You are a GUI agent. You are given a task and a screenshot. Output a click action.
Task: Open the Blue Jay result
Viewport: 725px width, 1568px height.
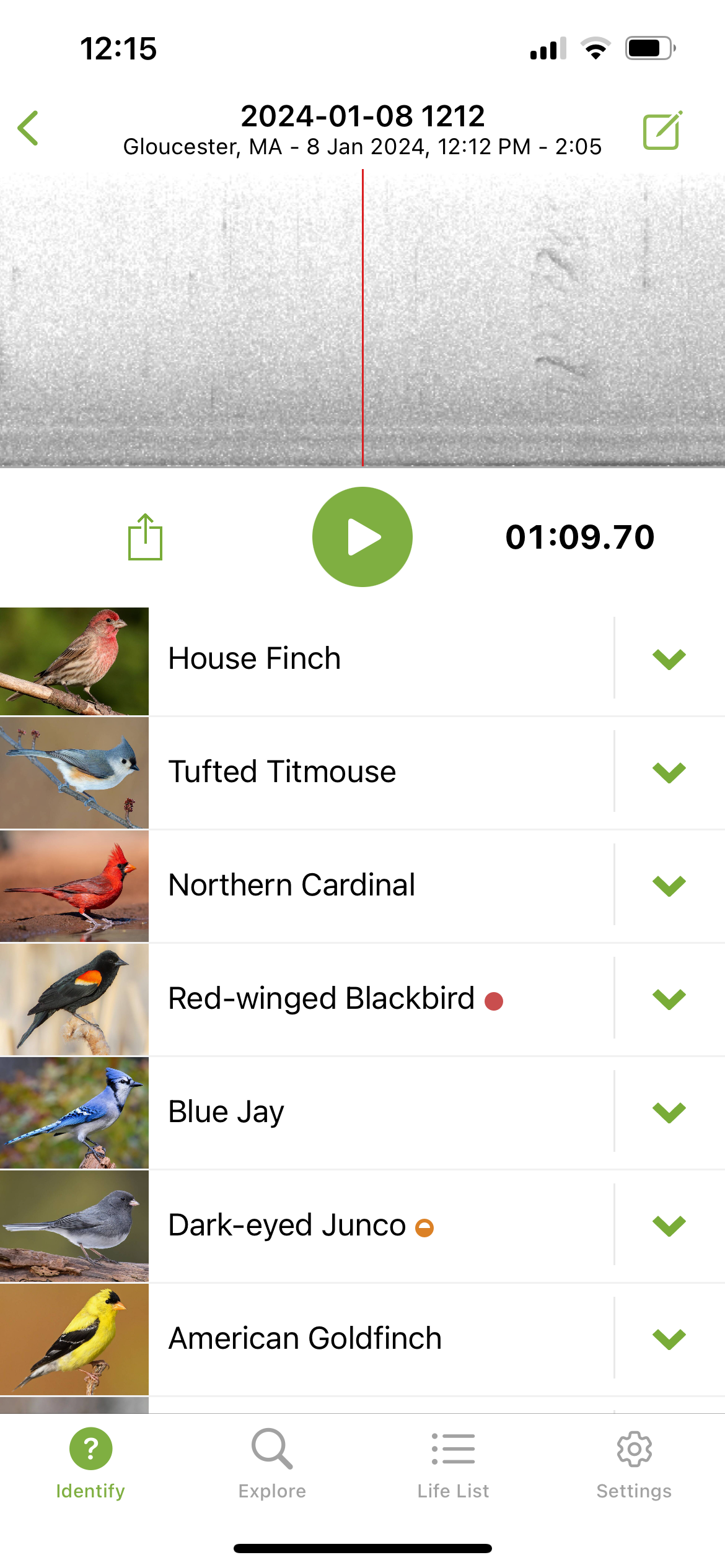point(372,1112)
